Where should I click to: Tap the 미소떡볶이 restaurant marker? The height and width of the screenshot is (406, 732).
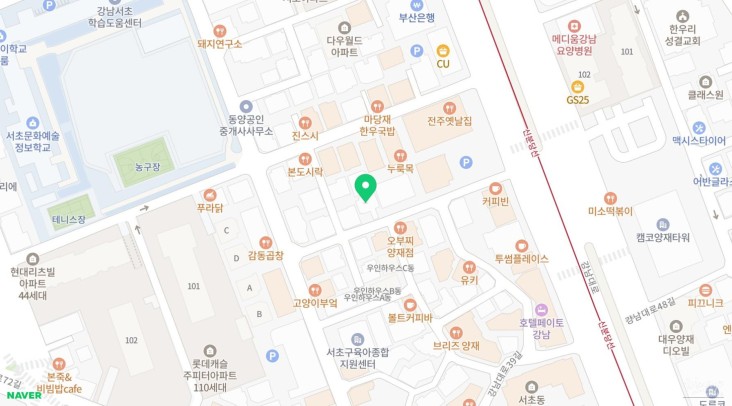pos(610,198)
